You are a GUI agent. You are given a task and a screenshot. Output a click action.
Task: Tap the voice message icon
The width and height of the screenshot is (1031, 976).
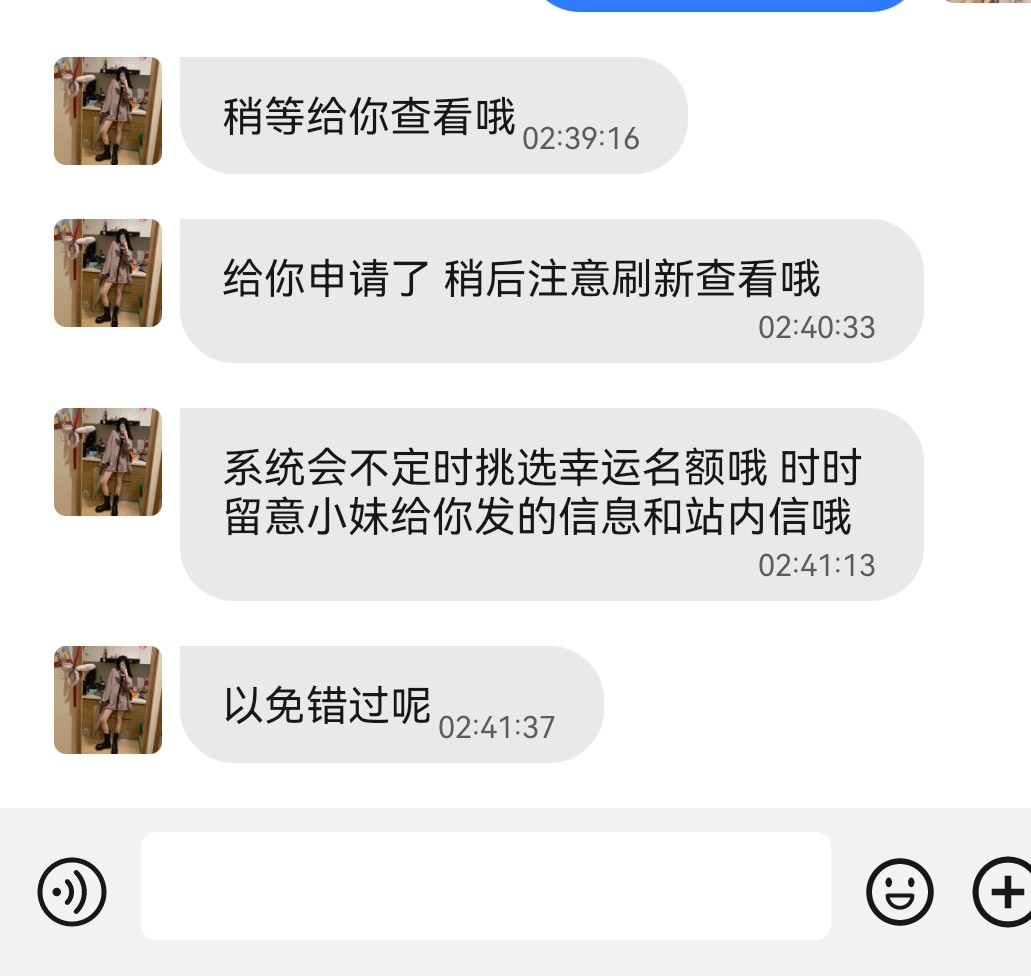click(x=72, y=890)
